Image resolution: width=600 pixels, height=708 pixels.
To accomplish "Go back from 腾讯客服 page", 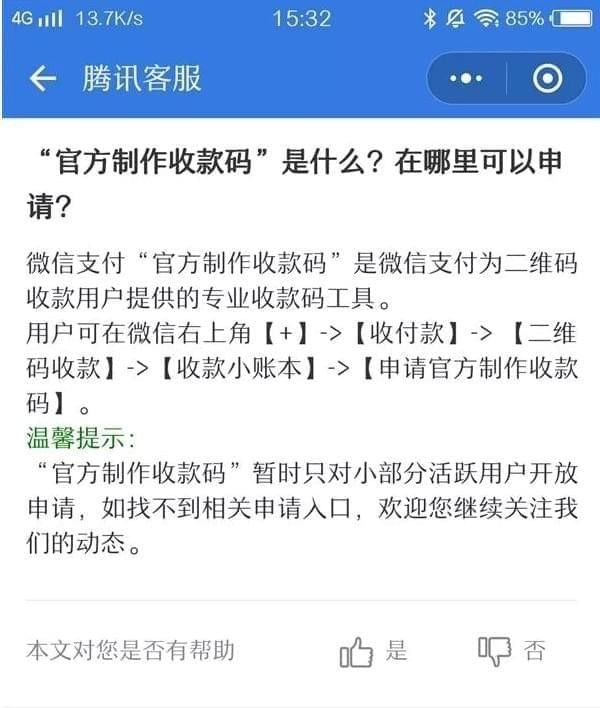I will (x=42, y=79).
